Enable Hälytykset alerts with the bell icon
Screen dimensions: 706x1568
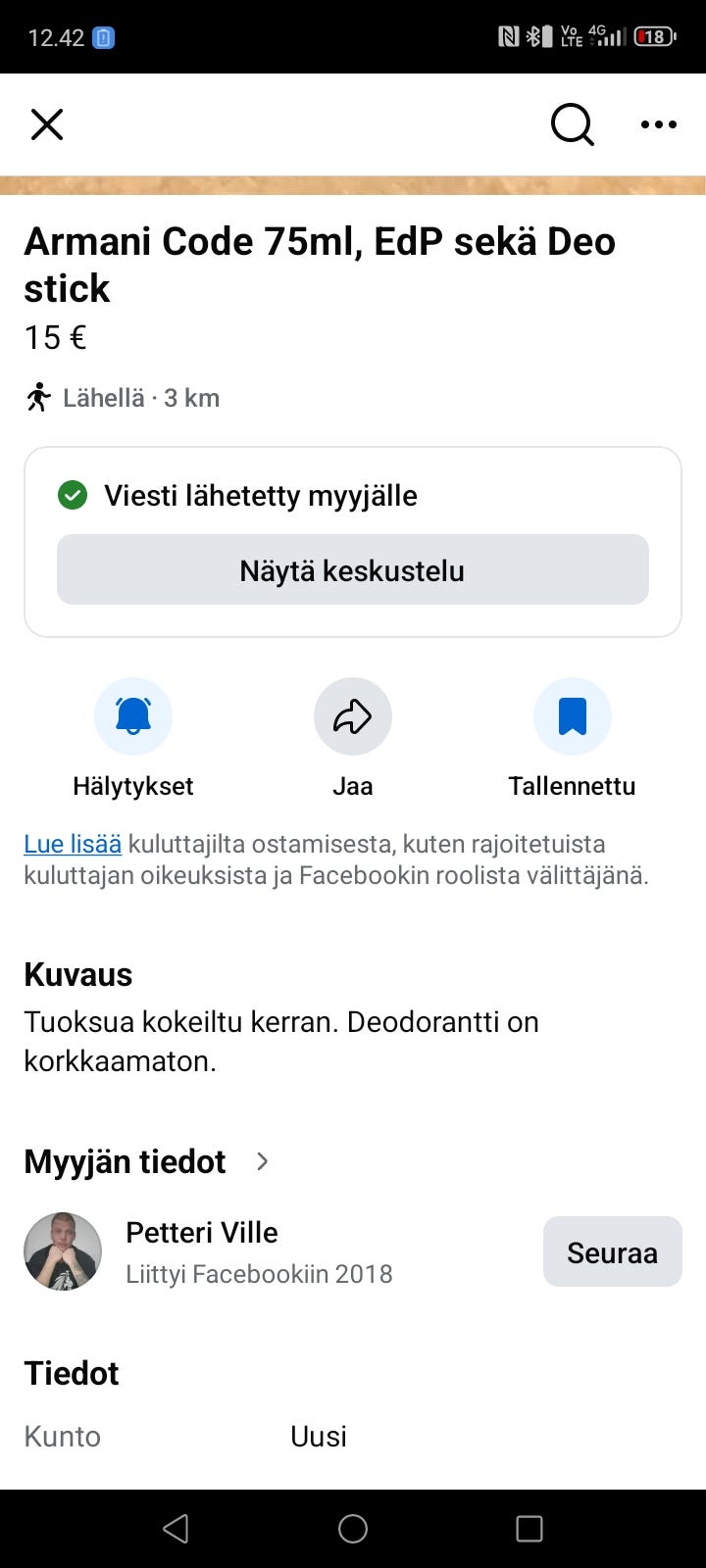point(132,716)
